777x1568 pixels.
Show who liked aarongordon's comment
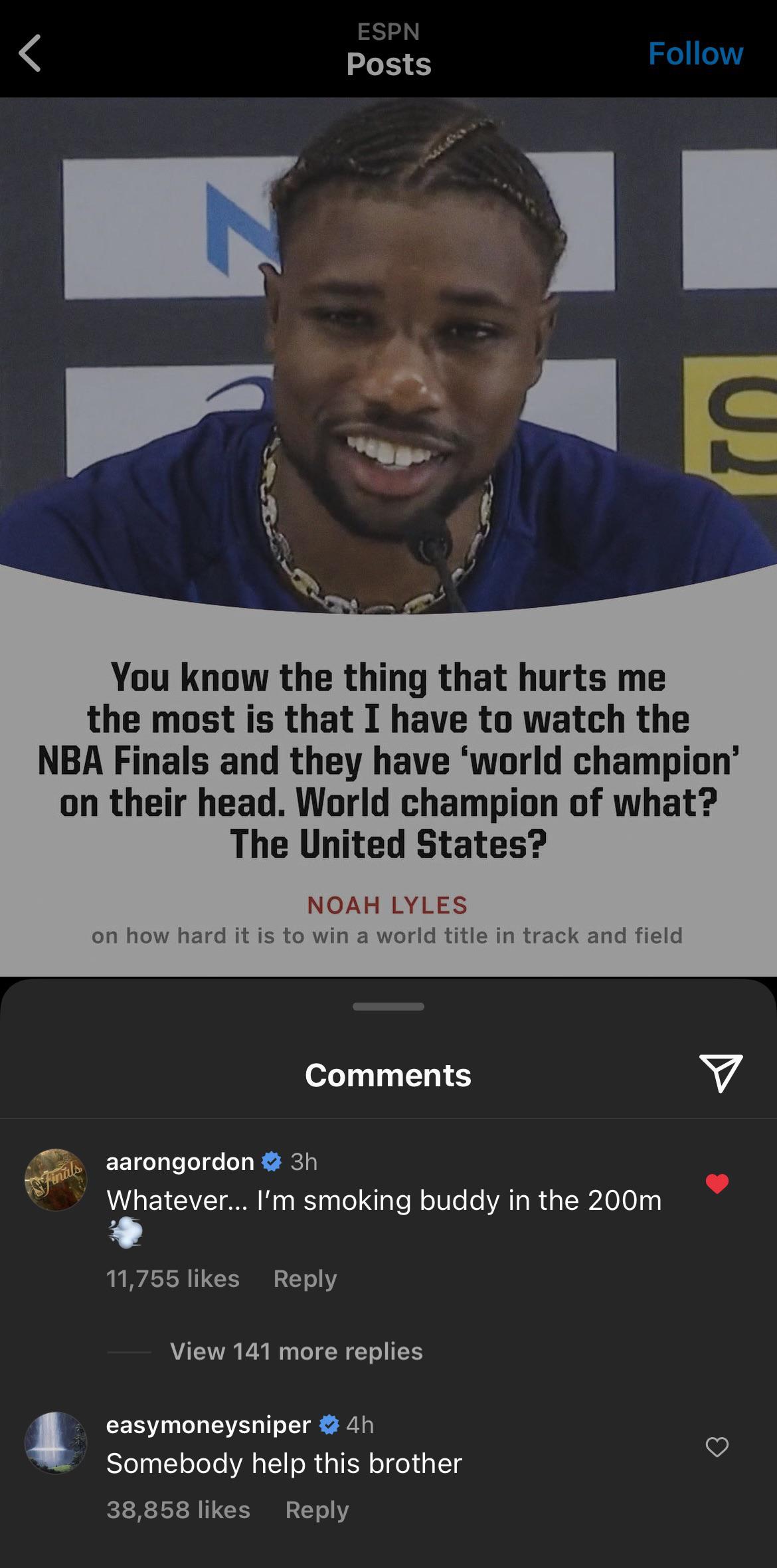(x=173, y=1278)
